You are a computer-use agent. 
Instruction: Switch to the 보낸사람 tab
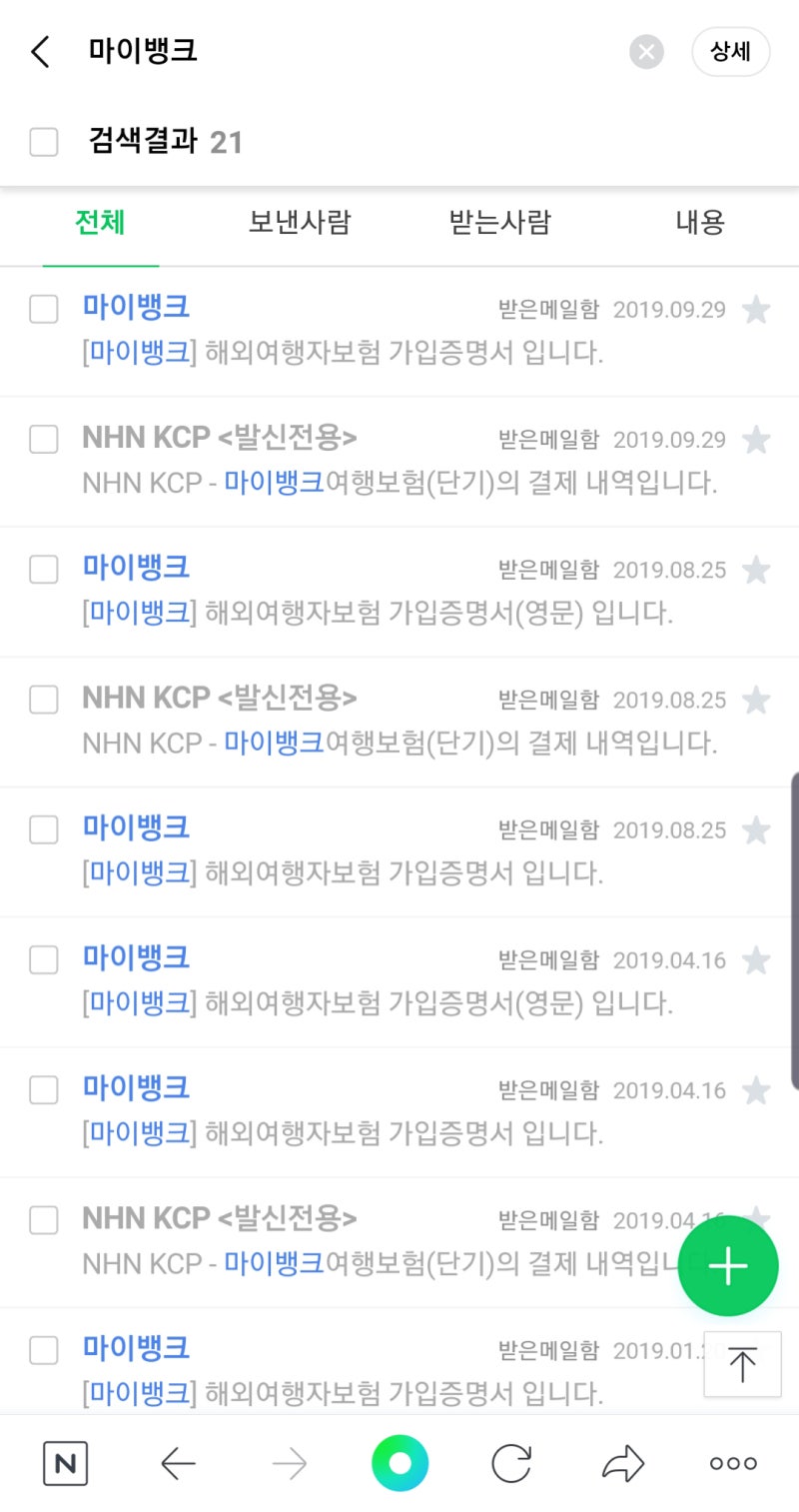point(300,222)
